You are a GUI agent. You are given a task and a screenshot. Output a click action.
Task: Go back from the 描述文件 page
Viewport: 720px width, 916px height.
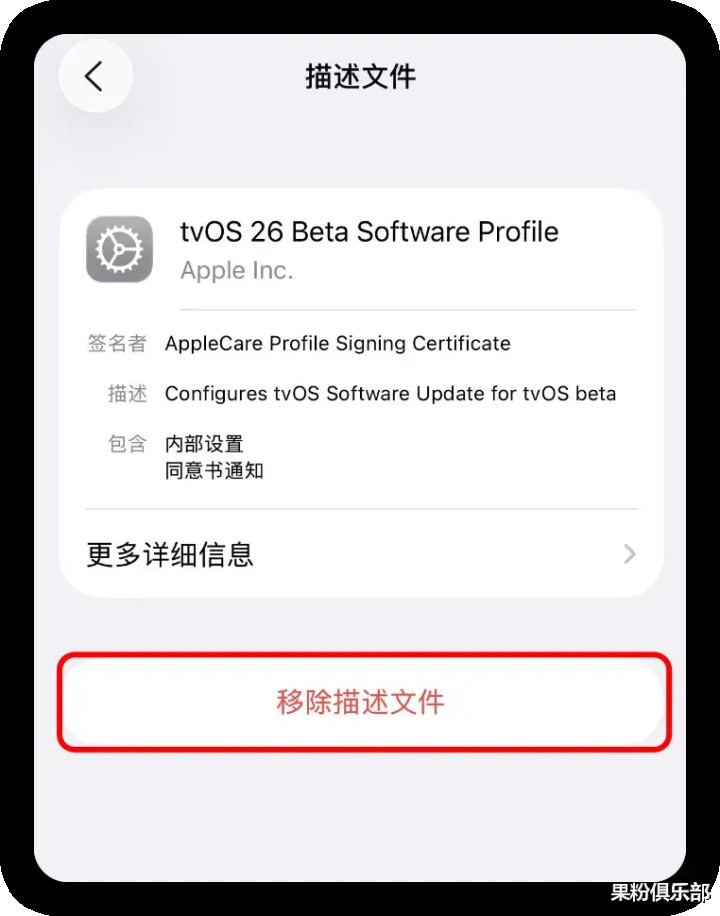[x=95, y=77]
